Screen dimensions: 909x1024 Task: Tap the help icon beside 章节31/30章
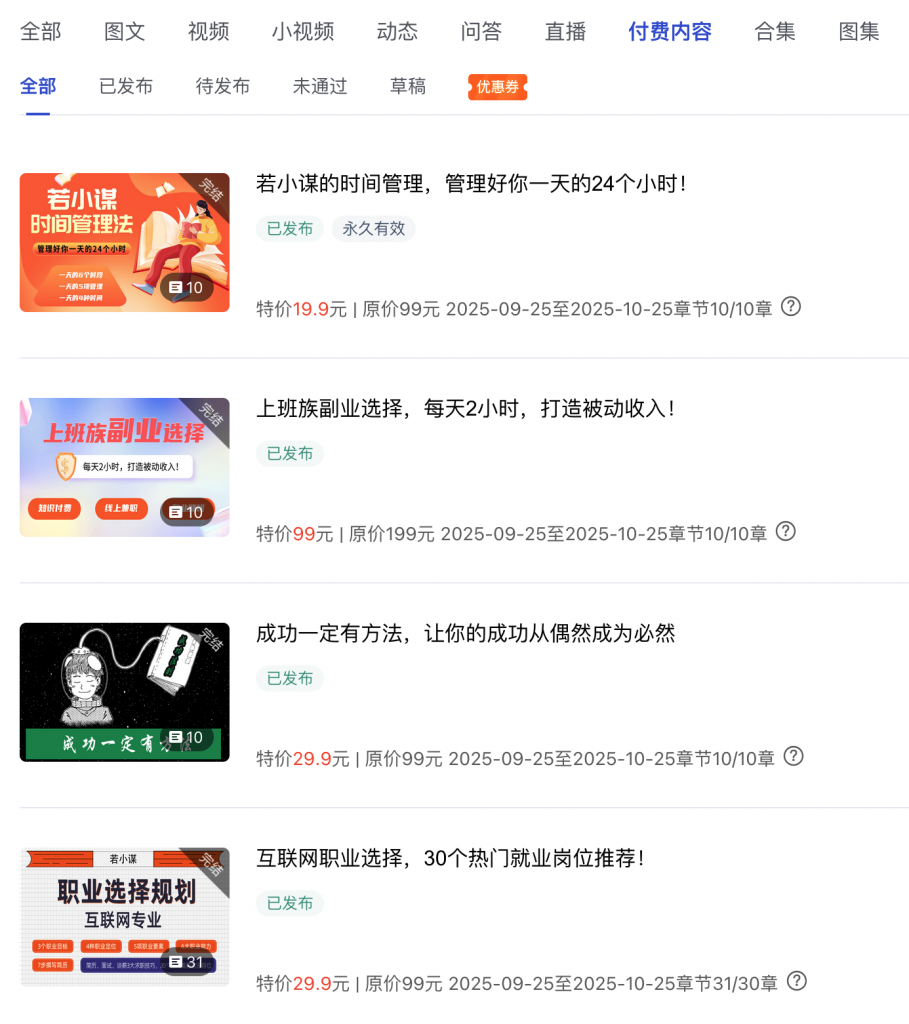796,981
